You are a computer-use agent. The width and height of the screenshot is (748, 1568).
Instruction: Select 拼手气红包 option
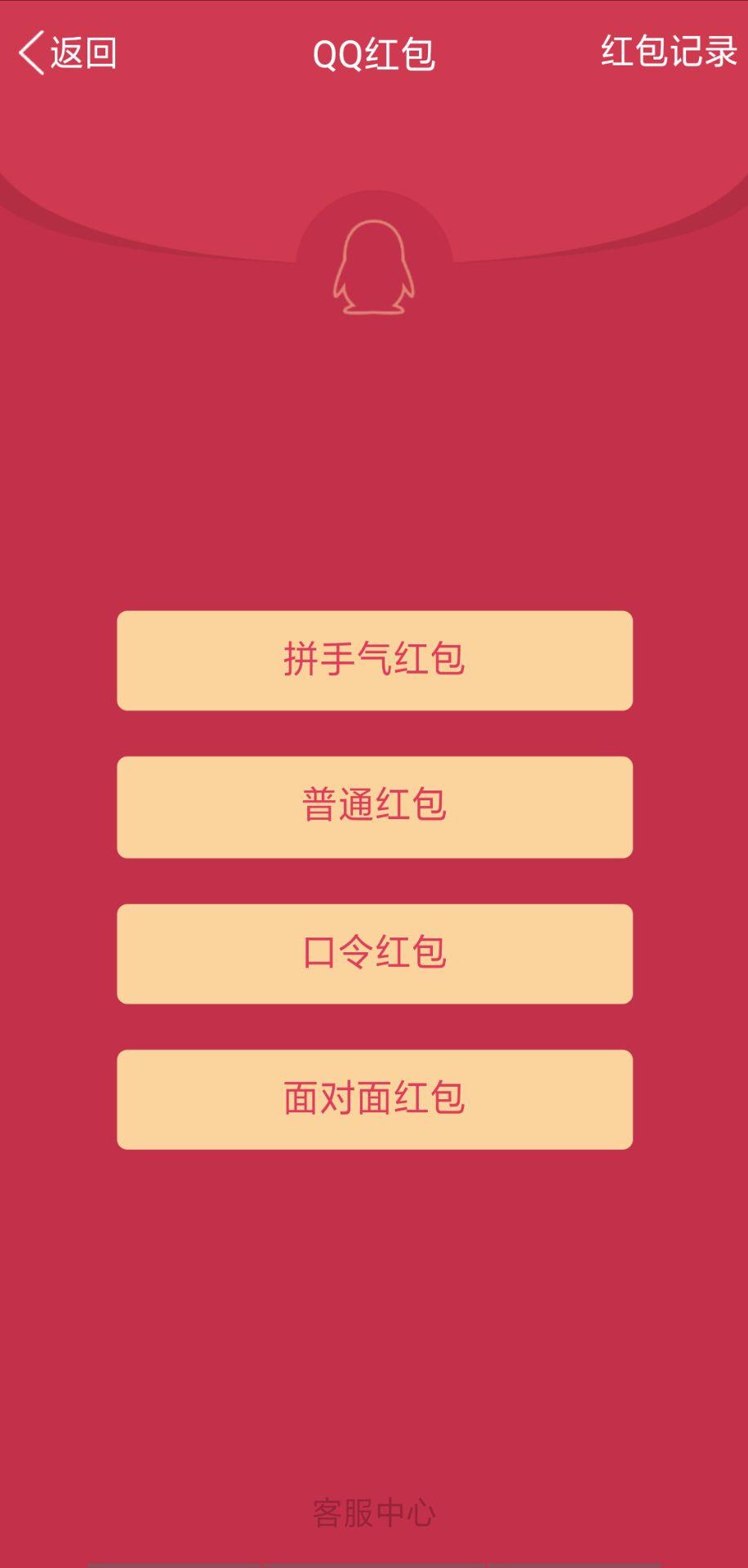coord(375,660)
